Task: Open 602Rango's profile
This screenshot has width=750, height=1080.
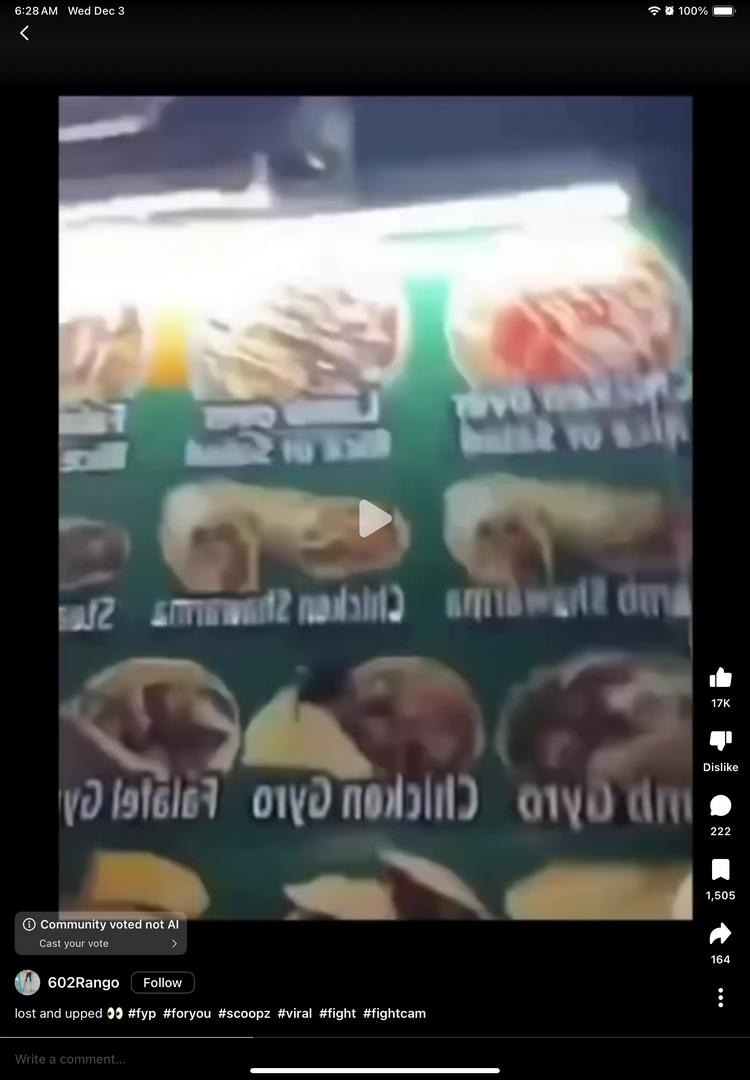Action: coord(83,983)
